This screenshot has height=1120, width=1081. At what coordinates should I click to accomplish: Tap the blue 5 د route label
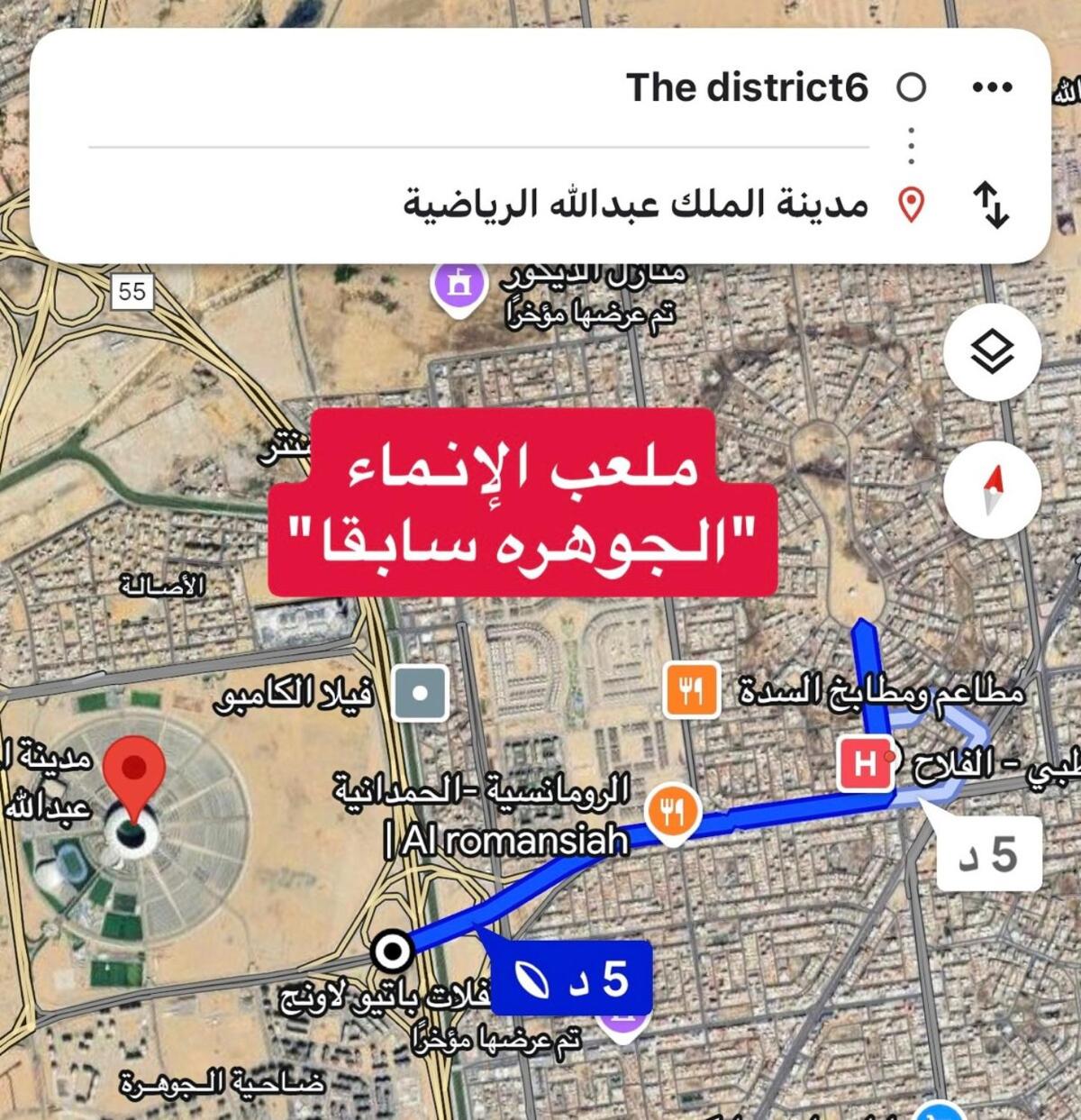point(573,979)
